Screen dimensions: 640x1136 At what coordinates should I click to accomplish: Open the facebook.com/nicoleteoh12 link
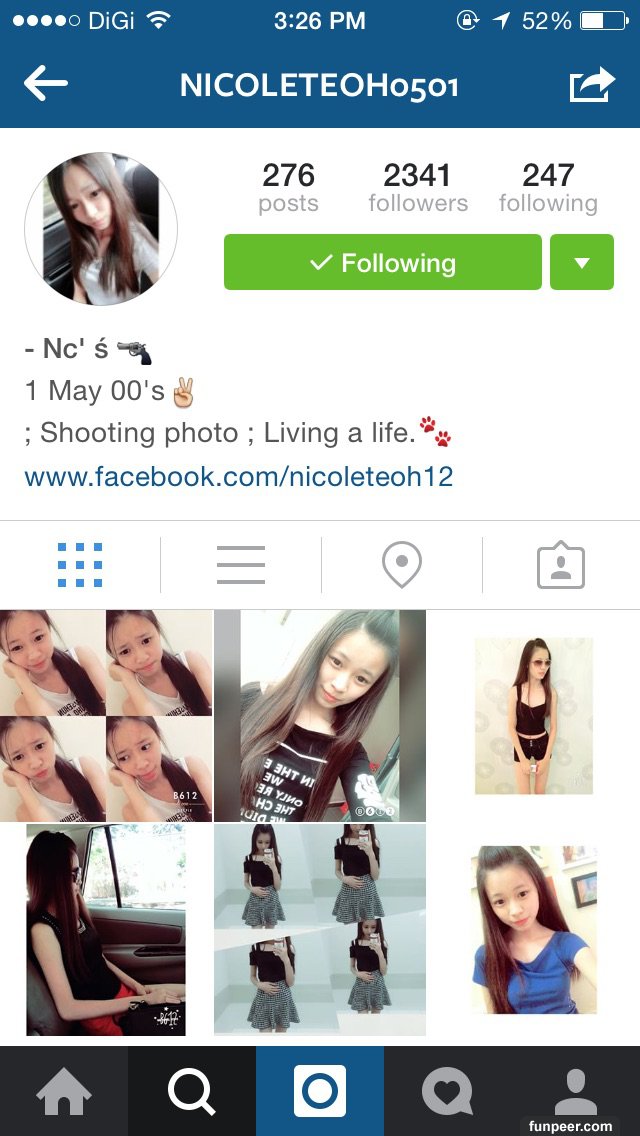(x=239, y=476)
